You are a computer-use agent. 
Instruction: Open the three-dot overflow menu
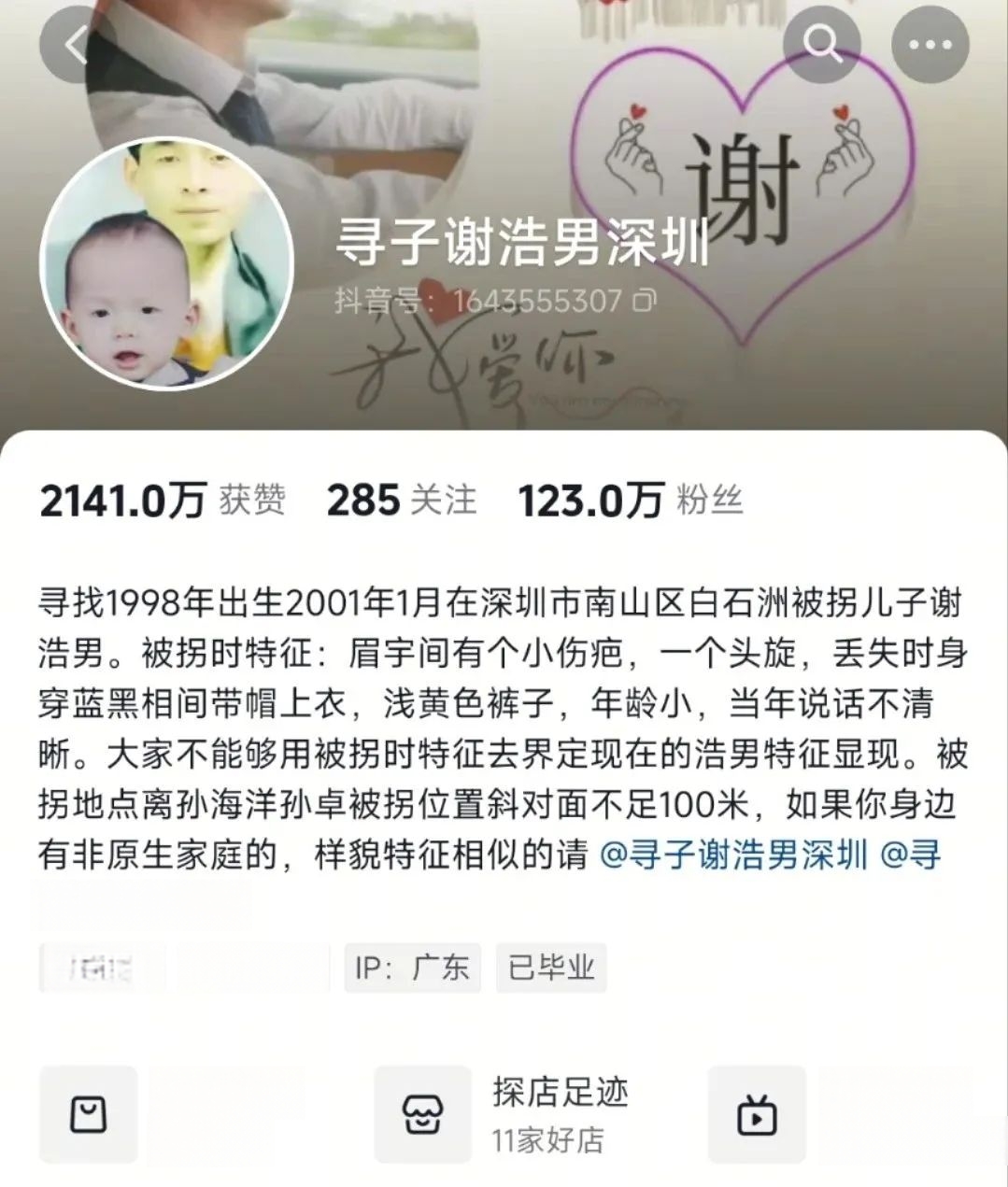(929, 44)
